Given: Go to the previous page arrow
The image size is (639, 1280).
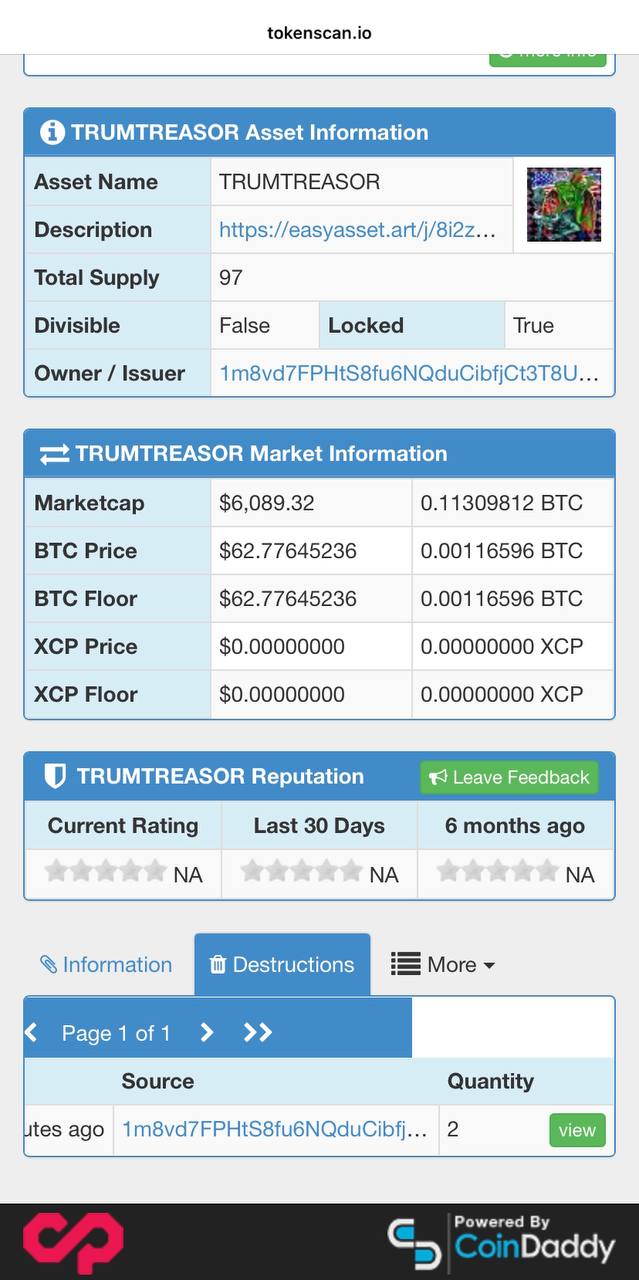Looking at the screenshot, I should pyautogui.click(x=31, y=1032).
